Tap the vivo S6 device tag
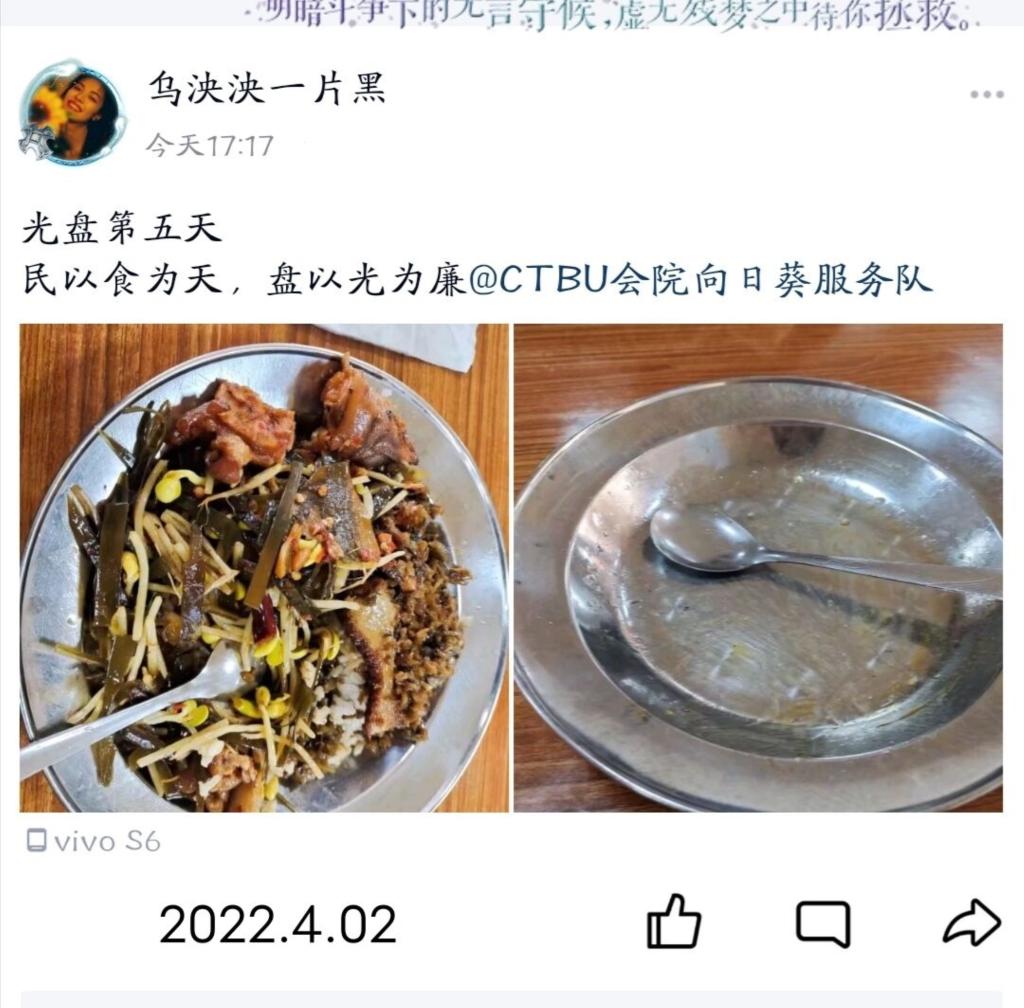The image size is (1024, 1008). click(94, 842)
